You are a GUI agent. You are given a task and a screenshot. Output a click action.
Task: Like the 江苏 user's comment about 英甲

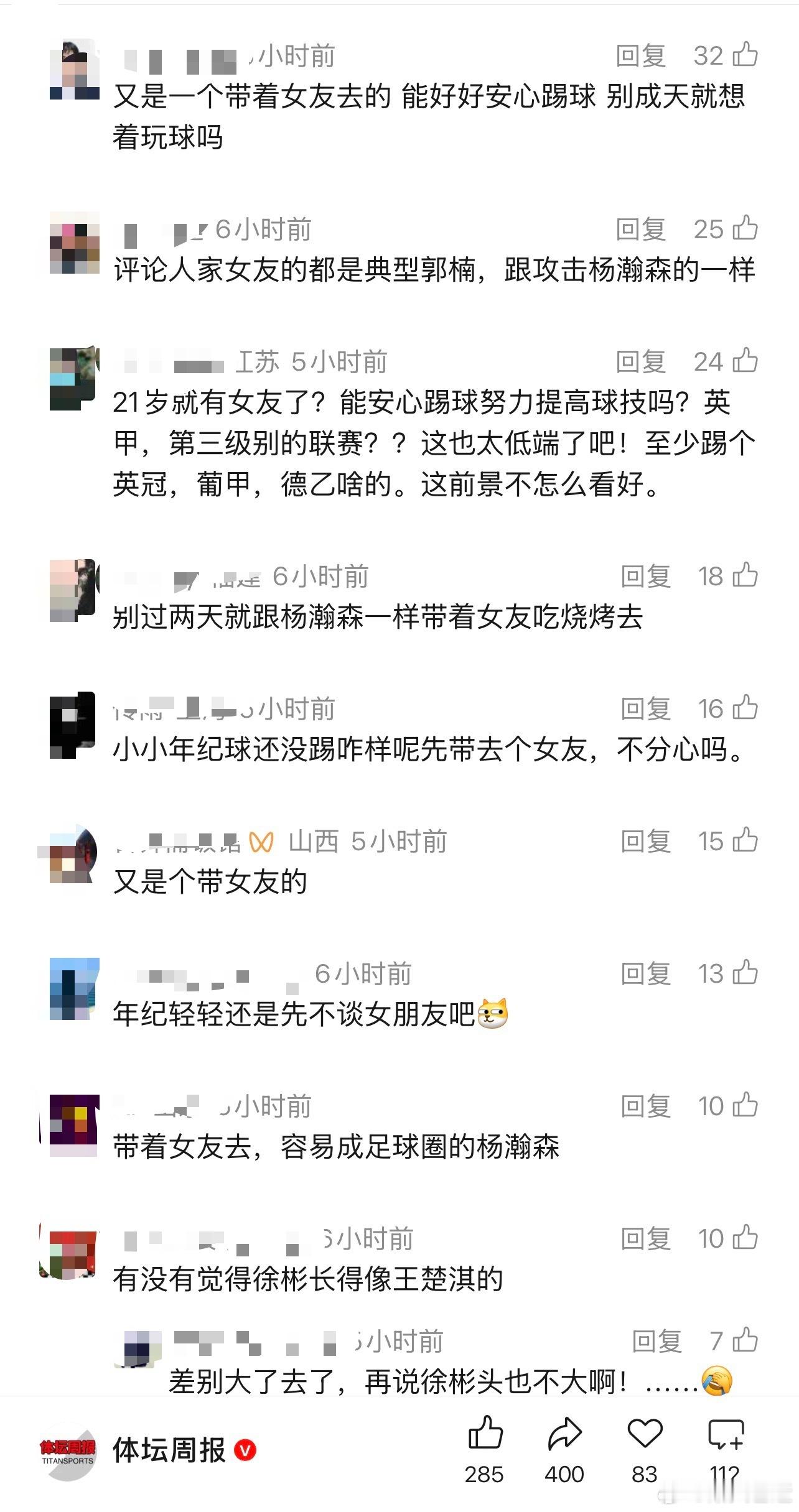pos(747,359)
